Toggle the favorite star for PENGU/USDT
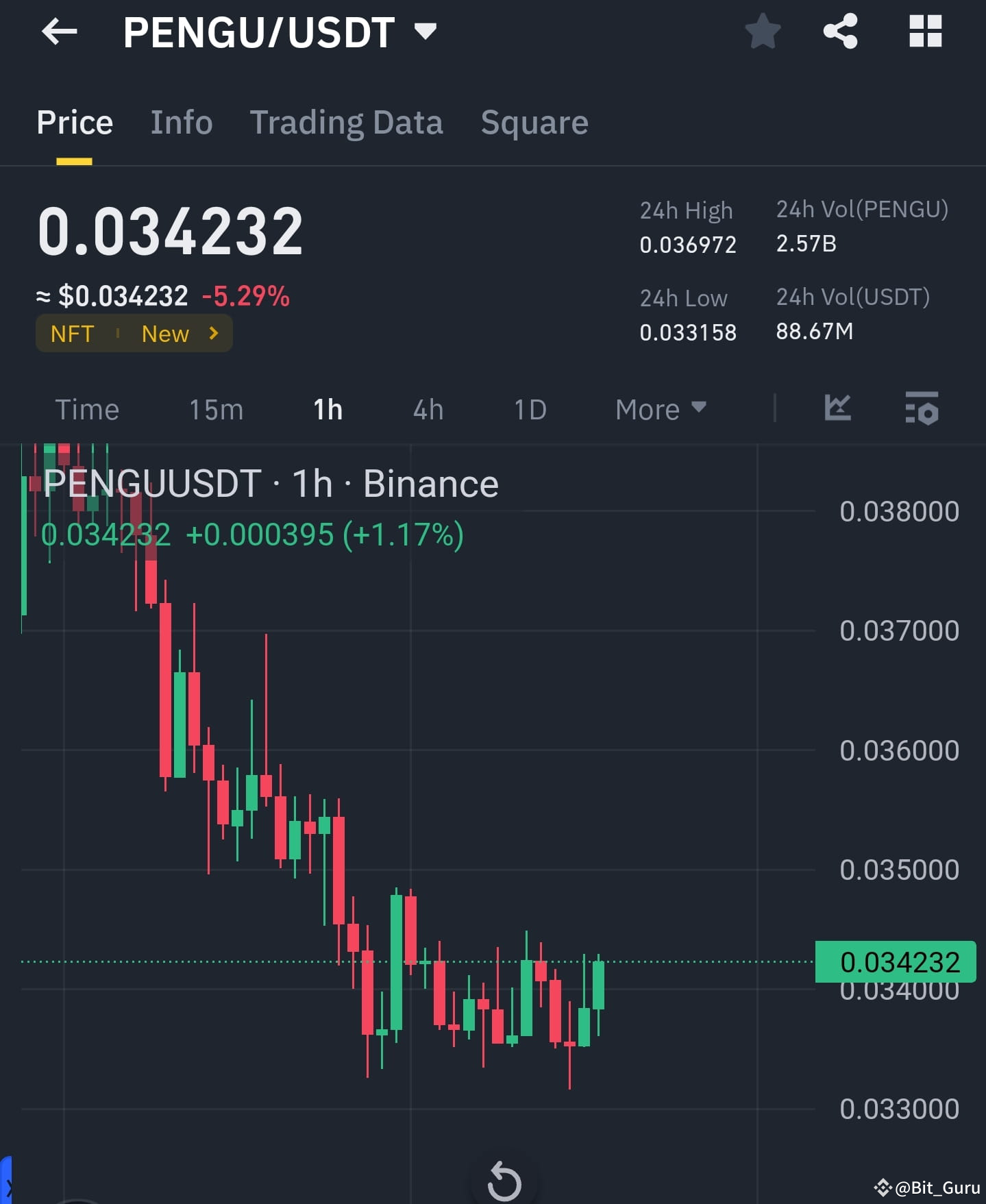 (763, 31)
